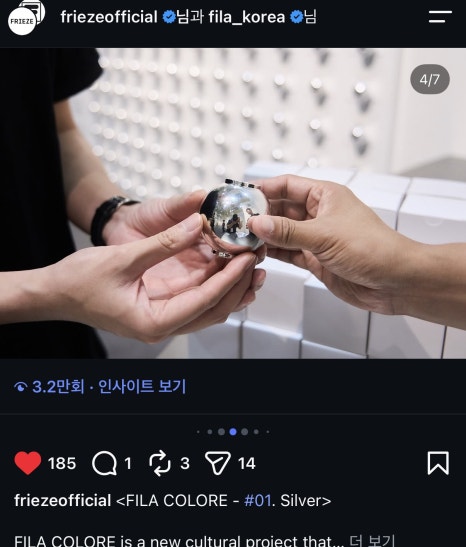
Task: Bookmark the FILA COLORE post
Action: click(x=438, y=463)
